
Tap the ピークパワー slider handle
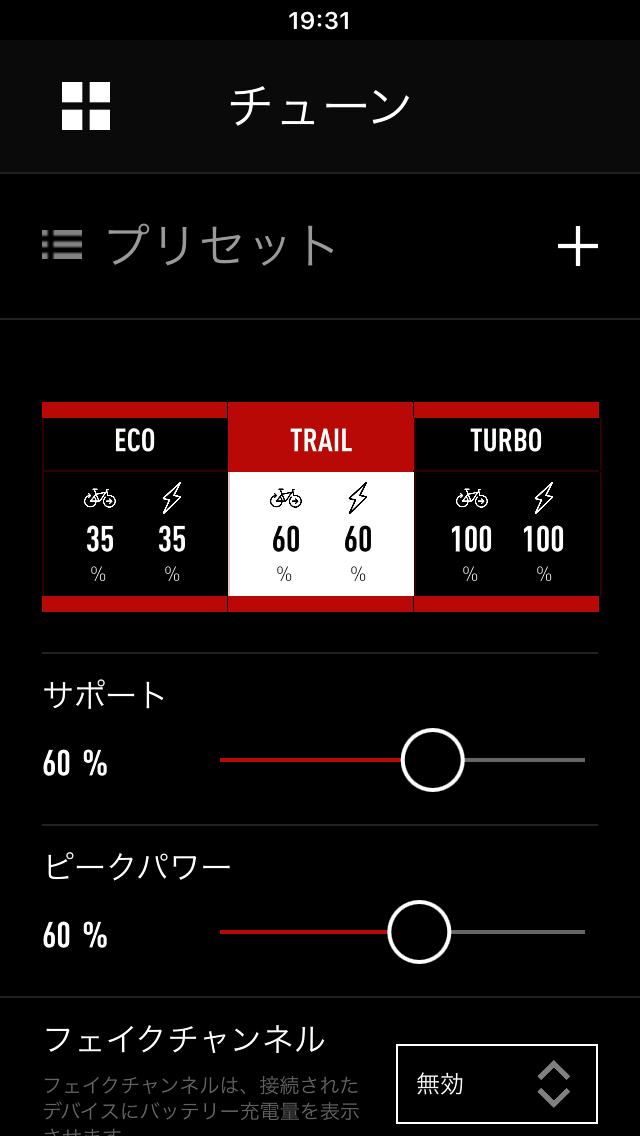click(x=419, y=932)
